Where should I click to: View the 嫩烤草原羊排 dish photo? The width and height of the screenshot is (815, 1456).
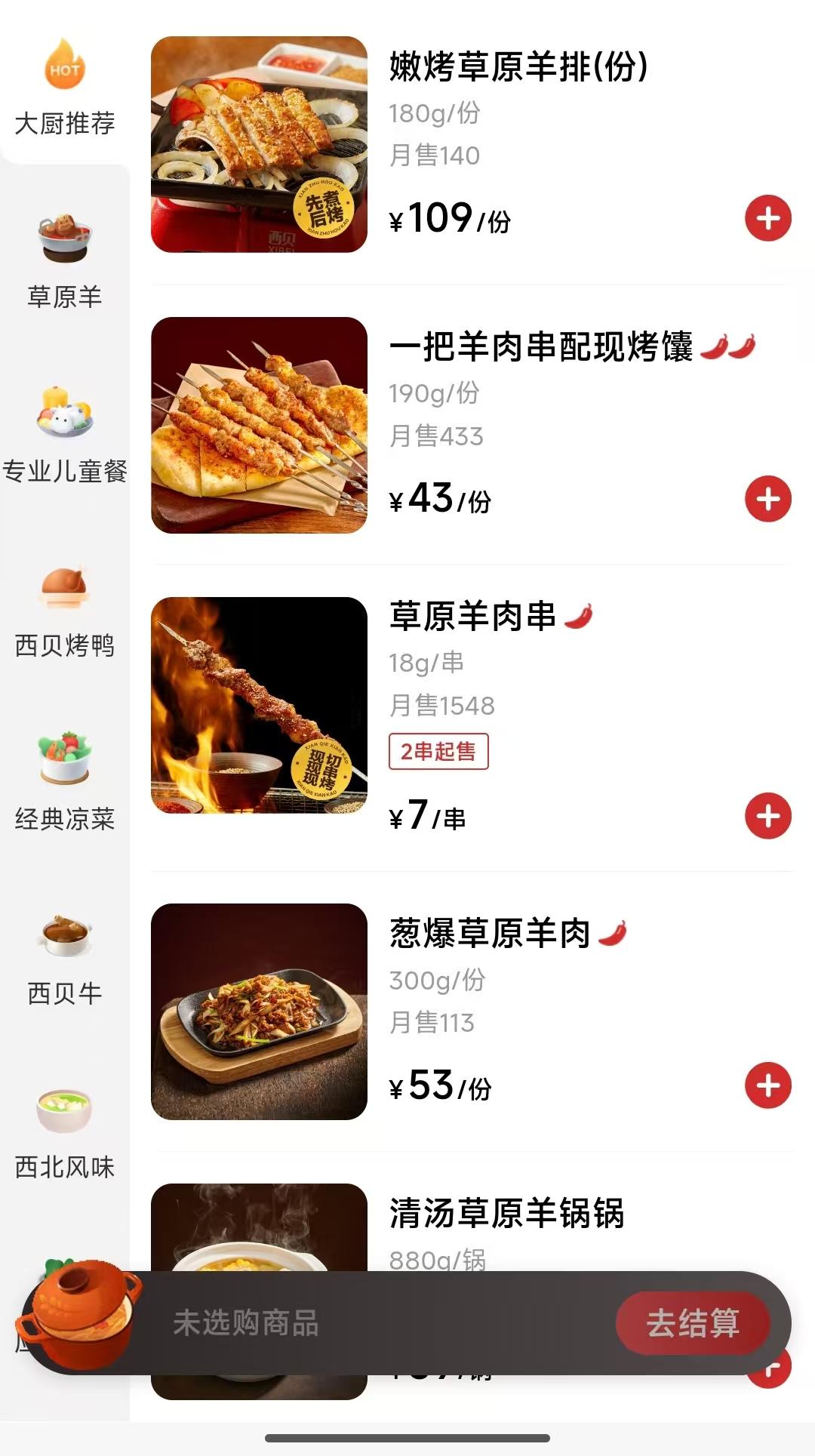coord(259,144)
